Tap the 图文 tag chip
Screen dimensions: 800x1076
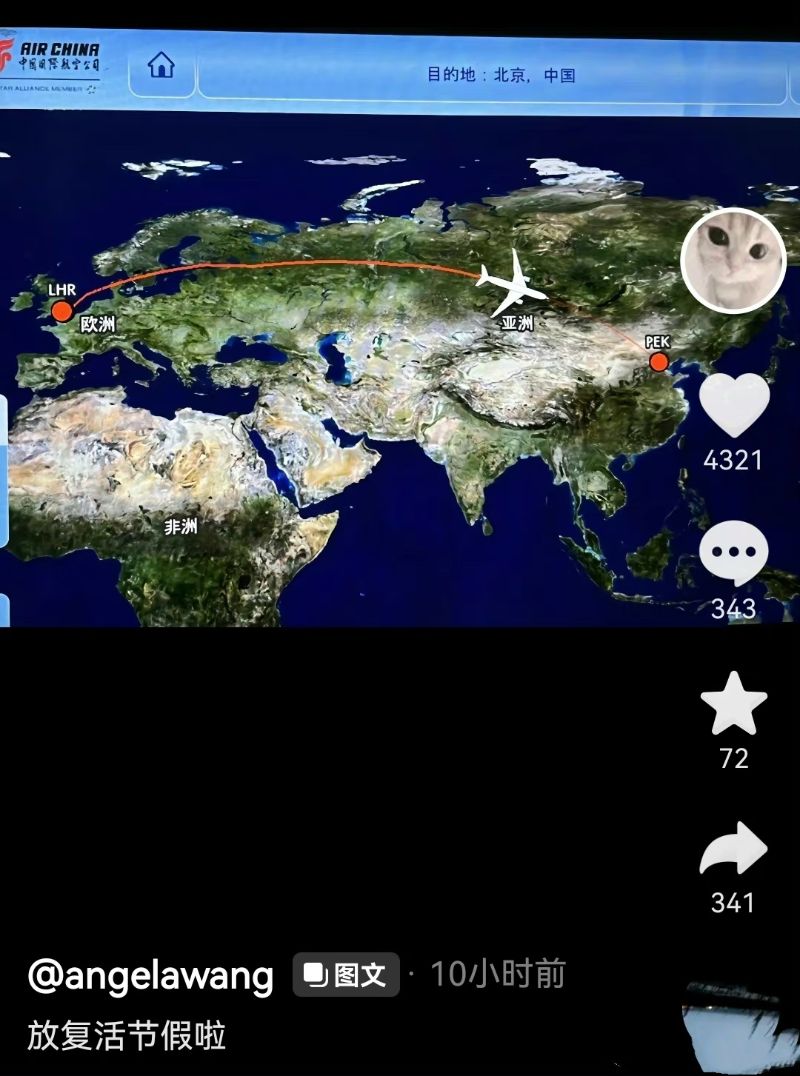(x=346, y=975)
